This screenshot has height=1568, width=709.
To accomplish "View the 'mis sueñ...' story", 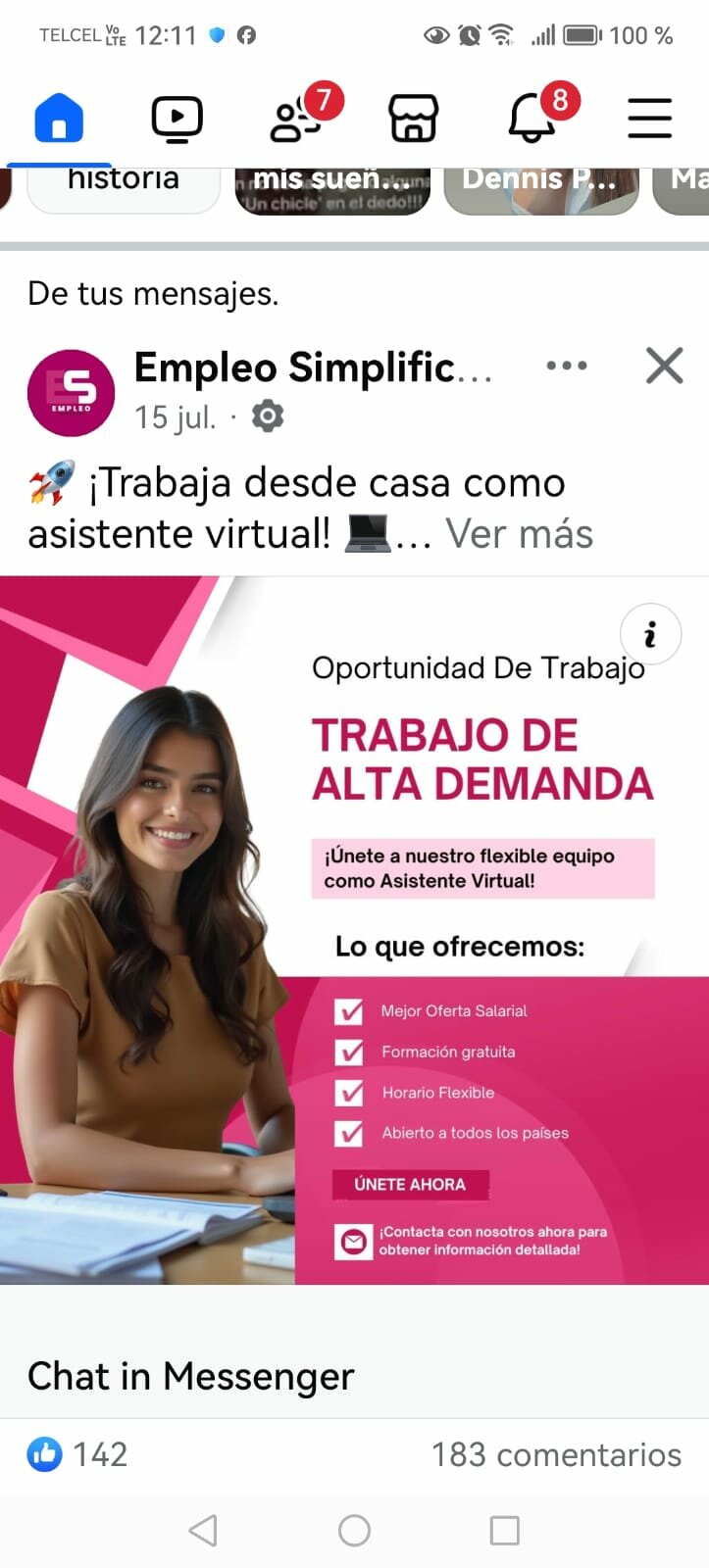I will (332, 187).
